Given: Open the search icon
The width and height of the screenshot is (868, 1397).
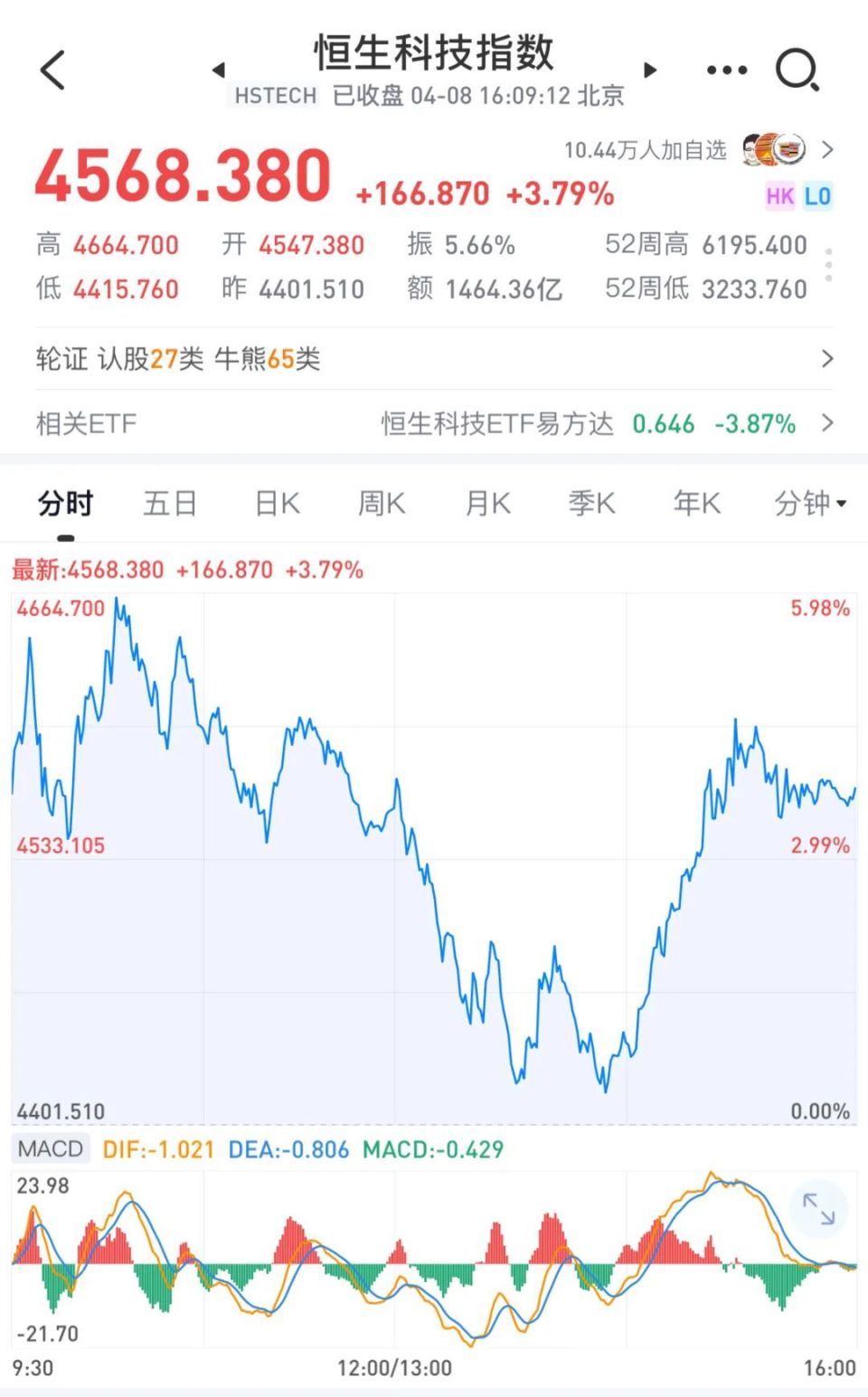Looking at the screenshot, I should click(x=797, y=70).
